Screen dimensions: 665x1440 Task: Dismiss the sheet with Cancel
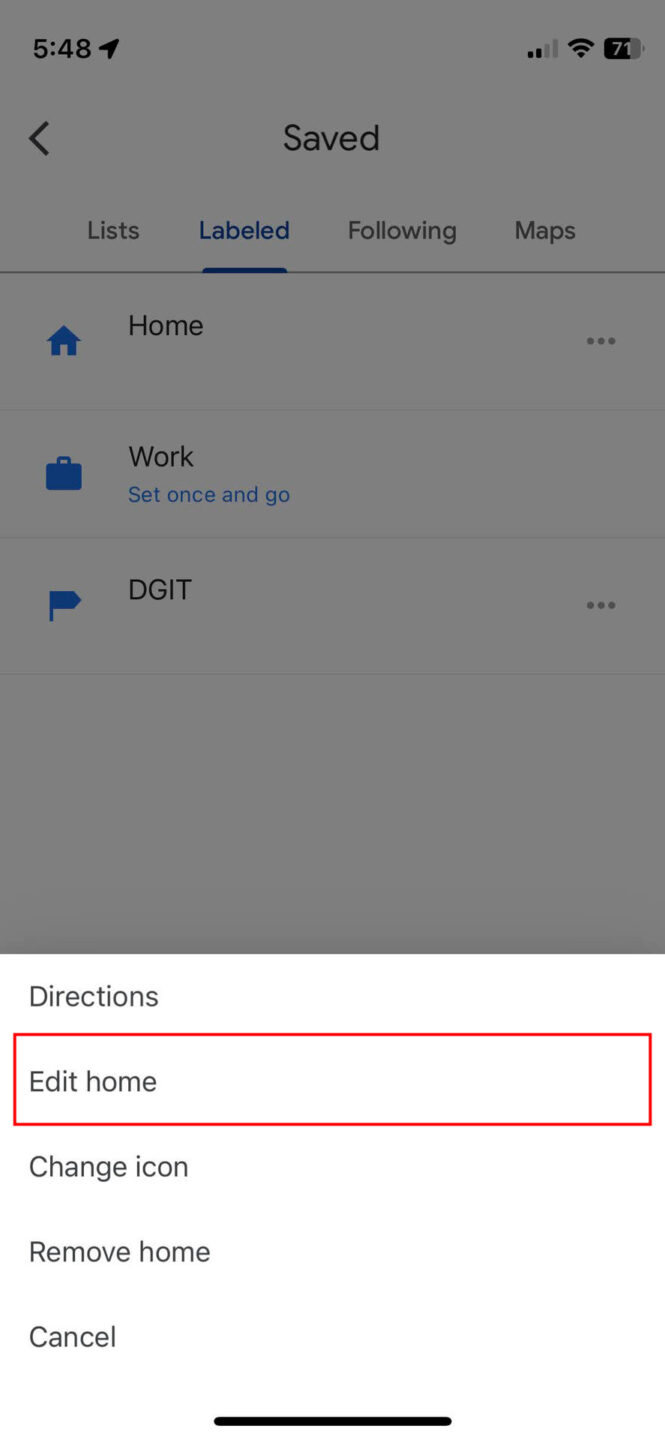pos(72,1336)
